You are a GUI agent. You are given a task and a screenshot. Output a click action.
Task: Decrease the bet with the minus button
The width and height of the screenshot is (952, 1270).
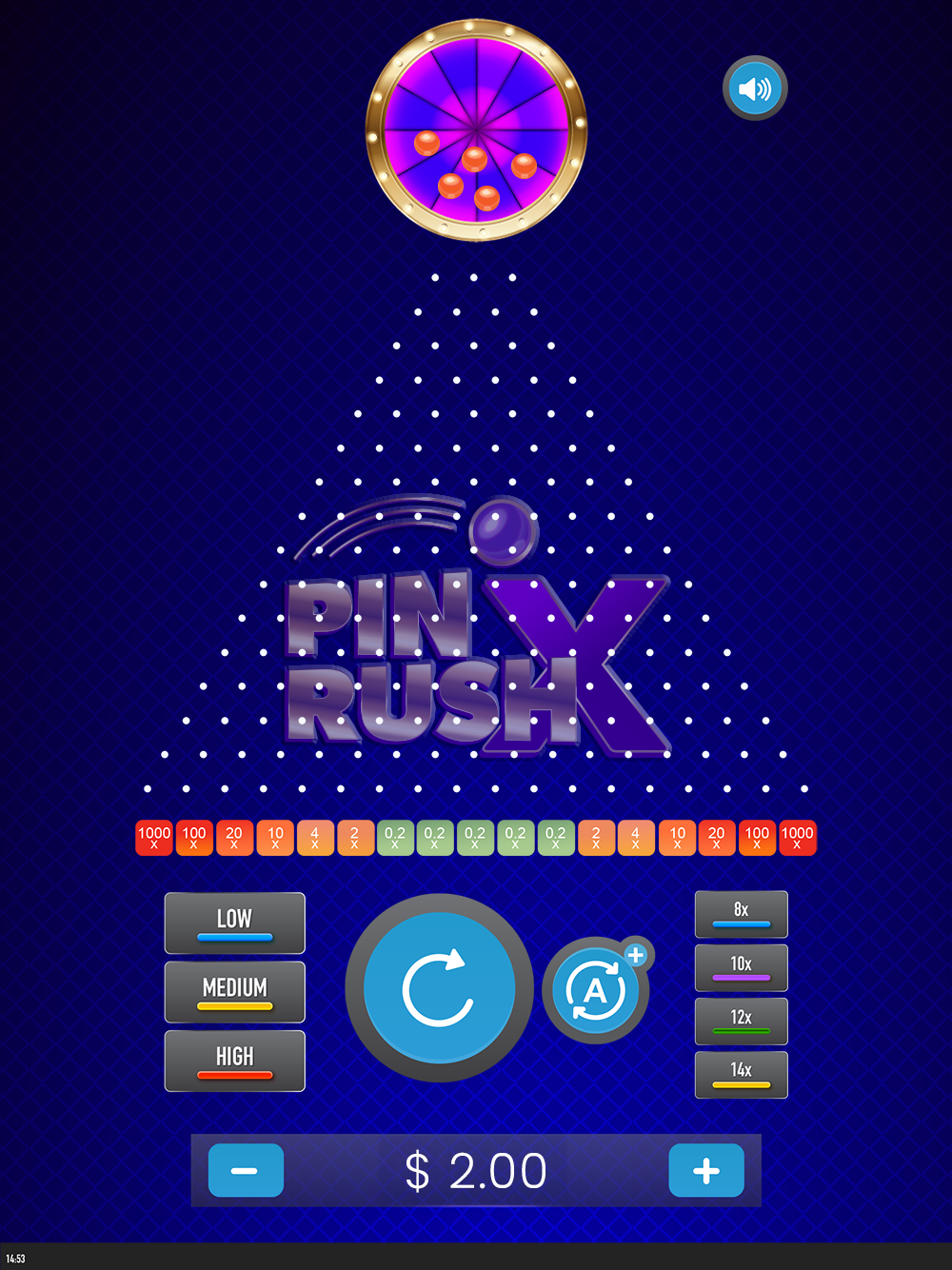coord(246,1170)
